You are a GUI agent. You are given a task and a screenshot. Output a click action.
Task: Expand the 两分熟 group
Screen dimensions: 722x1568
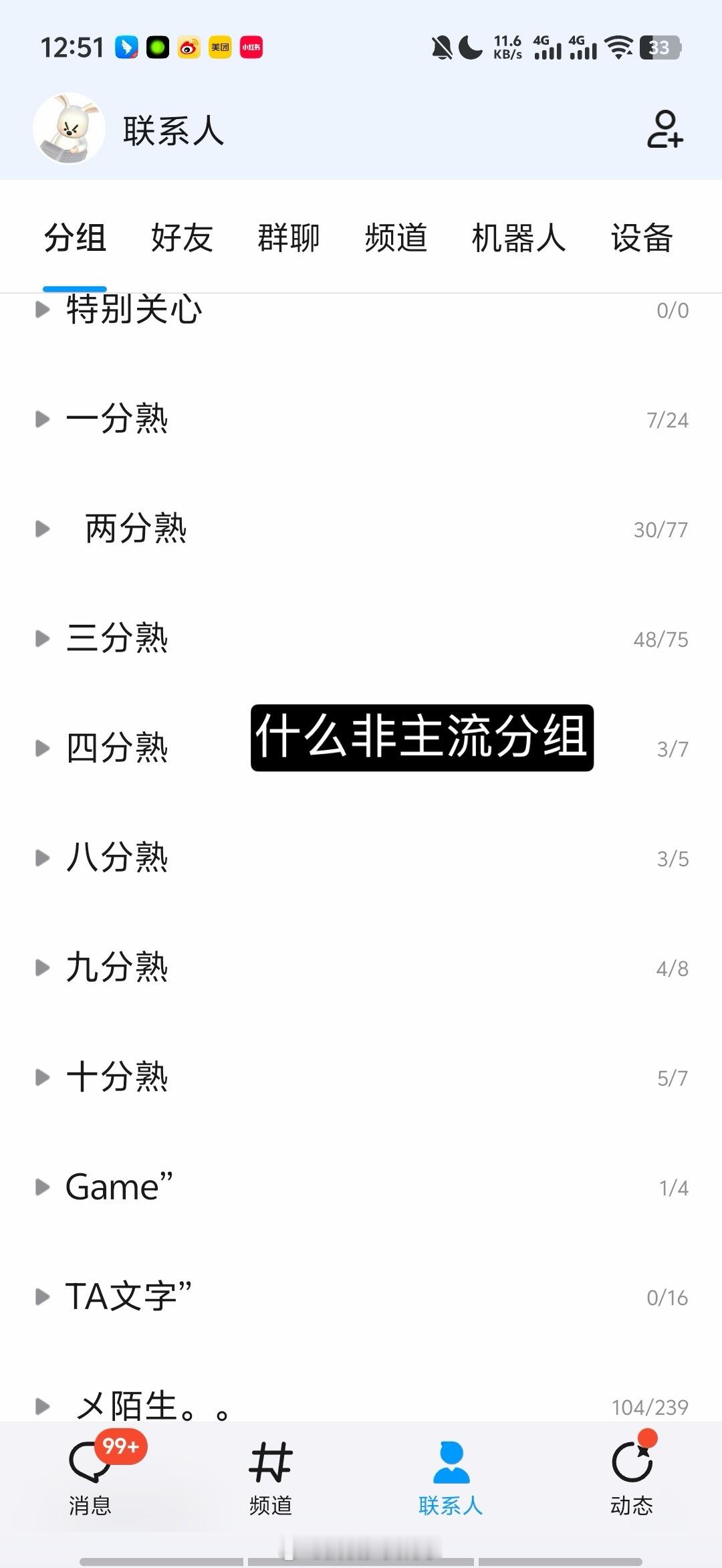point(361,529)
